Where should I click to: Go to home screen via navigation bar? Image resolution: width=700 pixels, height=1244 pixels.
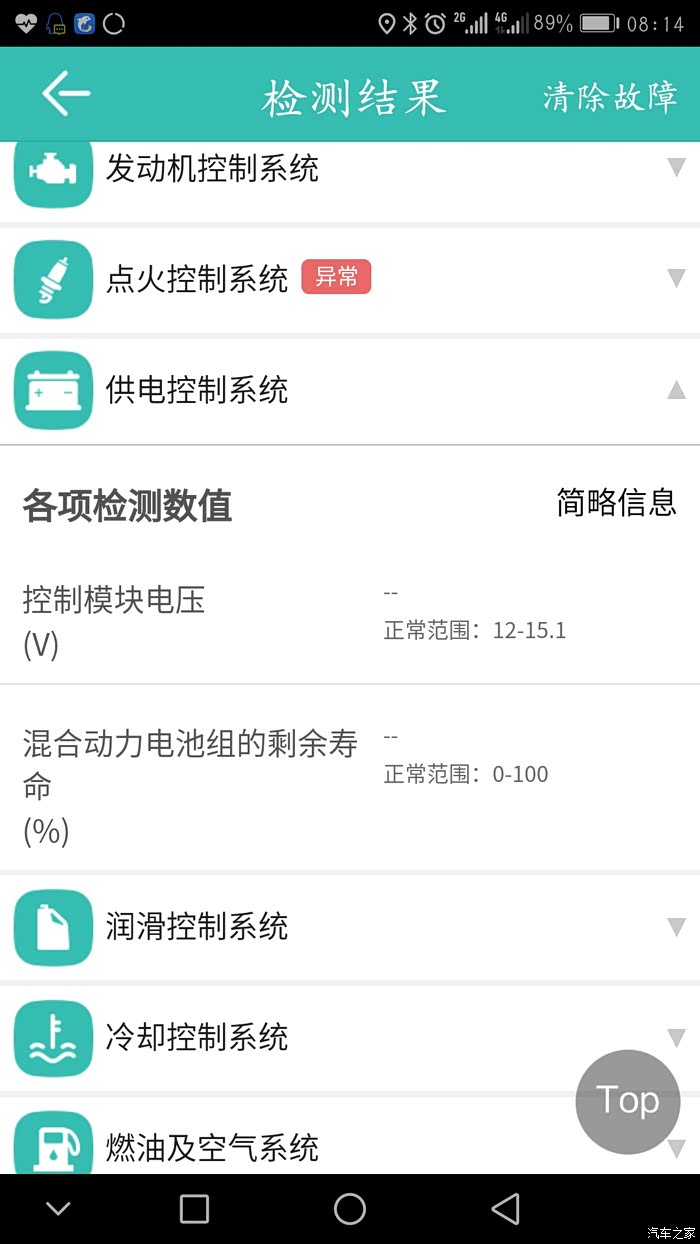pos(350,1209)
